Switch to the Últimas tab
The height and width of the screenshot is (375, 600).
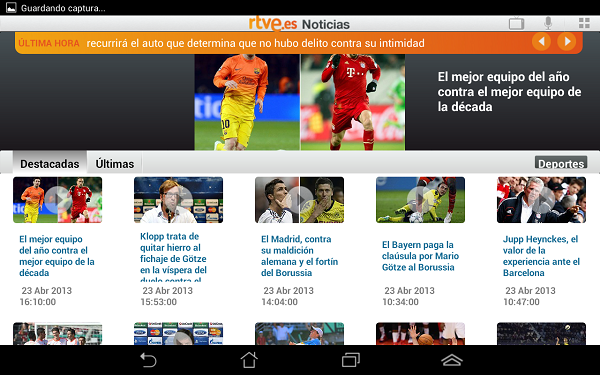pos(115,163)
